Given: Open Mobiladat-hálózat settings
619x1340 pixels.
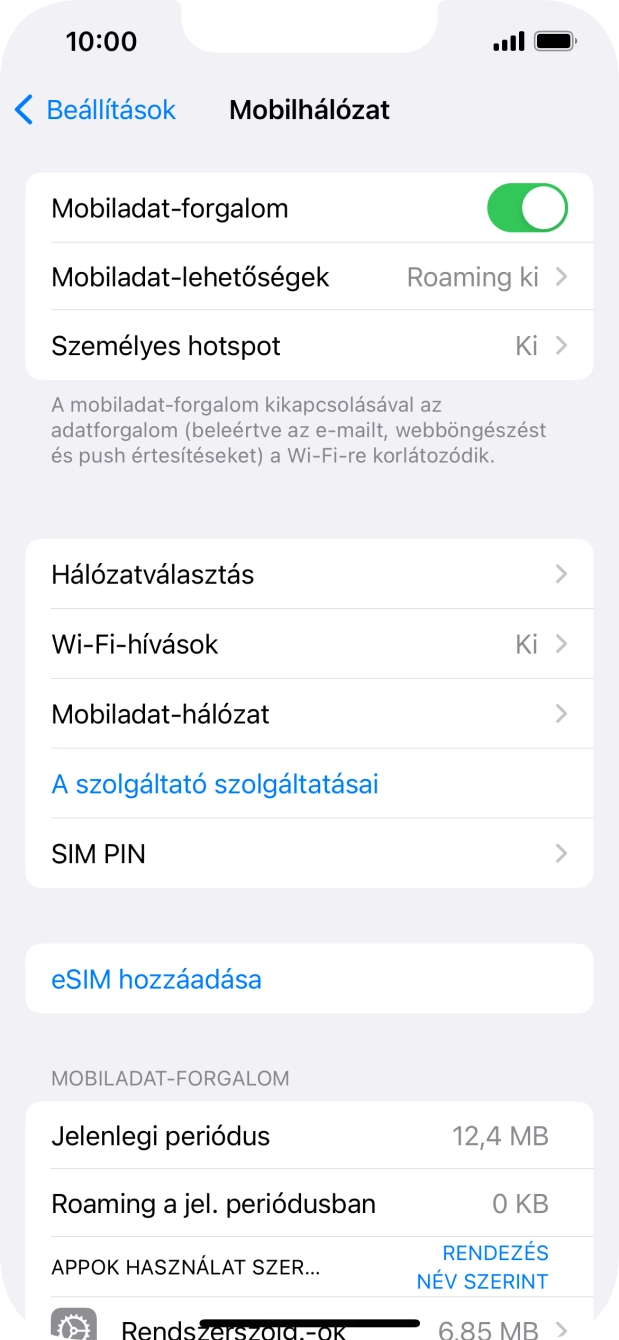Looking at the screenshot, I should tap(309, 714).
